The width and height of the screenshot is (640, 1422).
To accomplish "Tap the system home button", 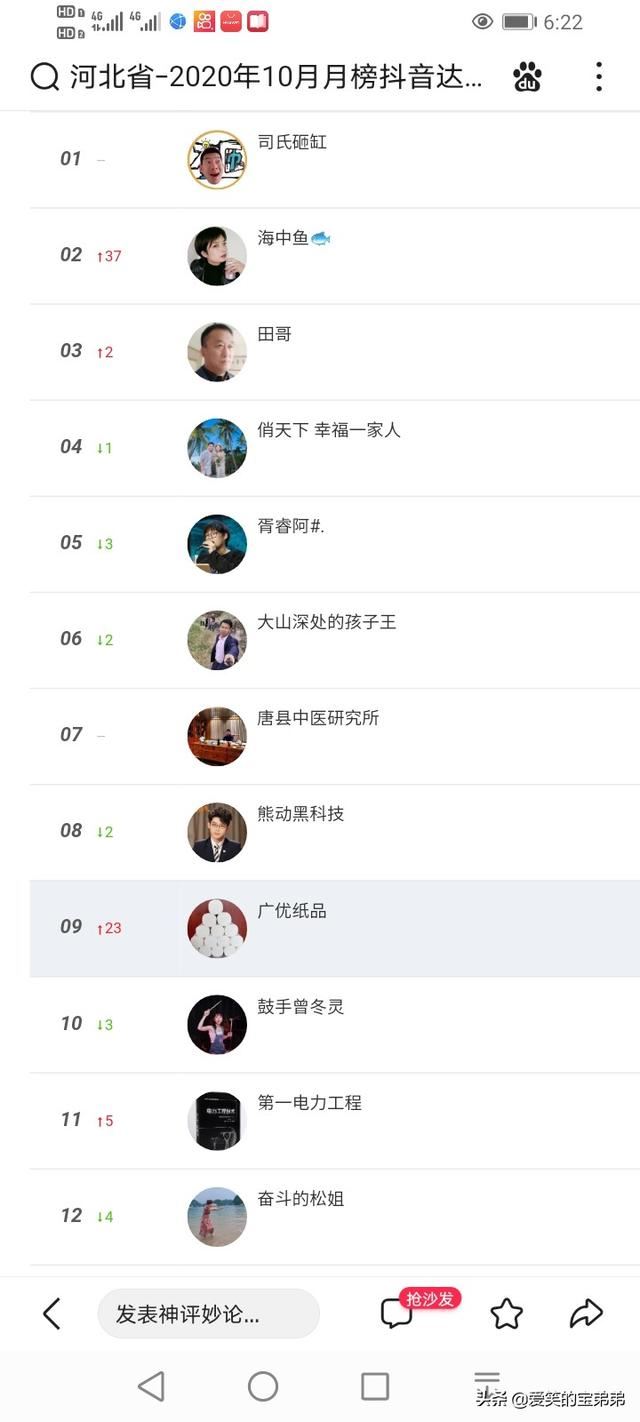I will pos(263,1386).
